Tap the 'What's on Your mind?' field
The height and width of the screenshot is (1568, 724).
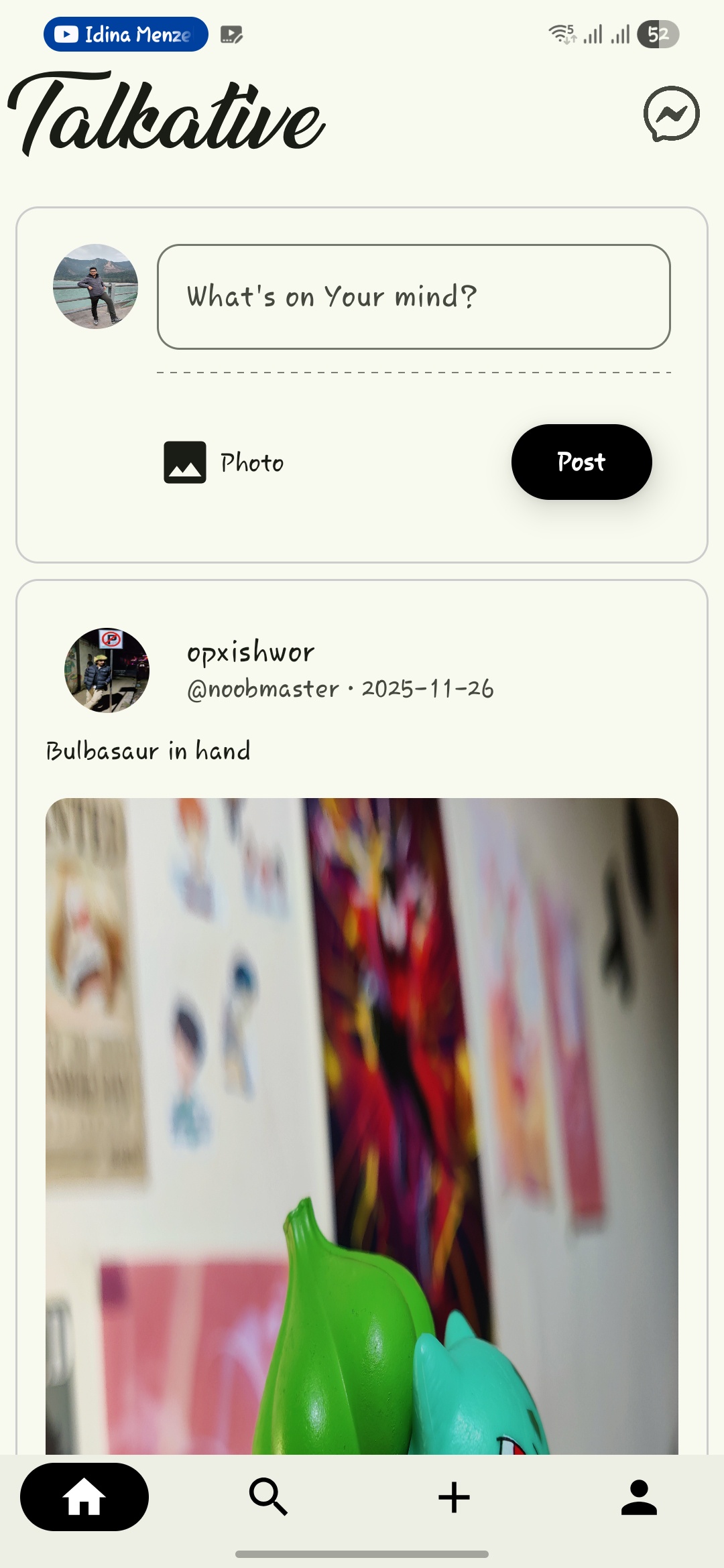(414, 297)
